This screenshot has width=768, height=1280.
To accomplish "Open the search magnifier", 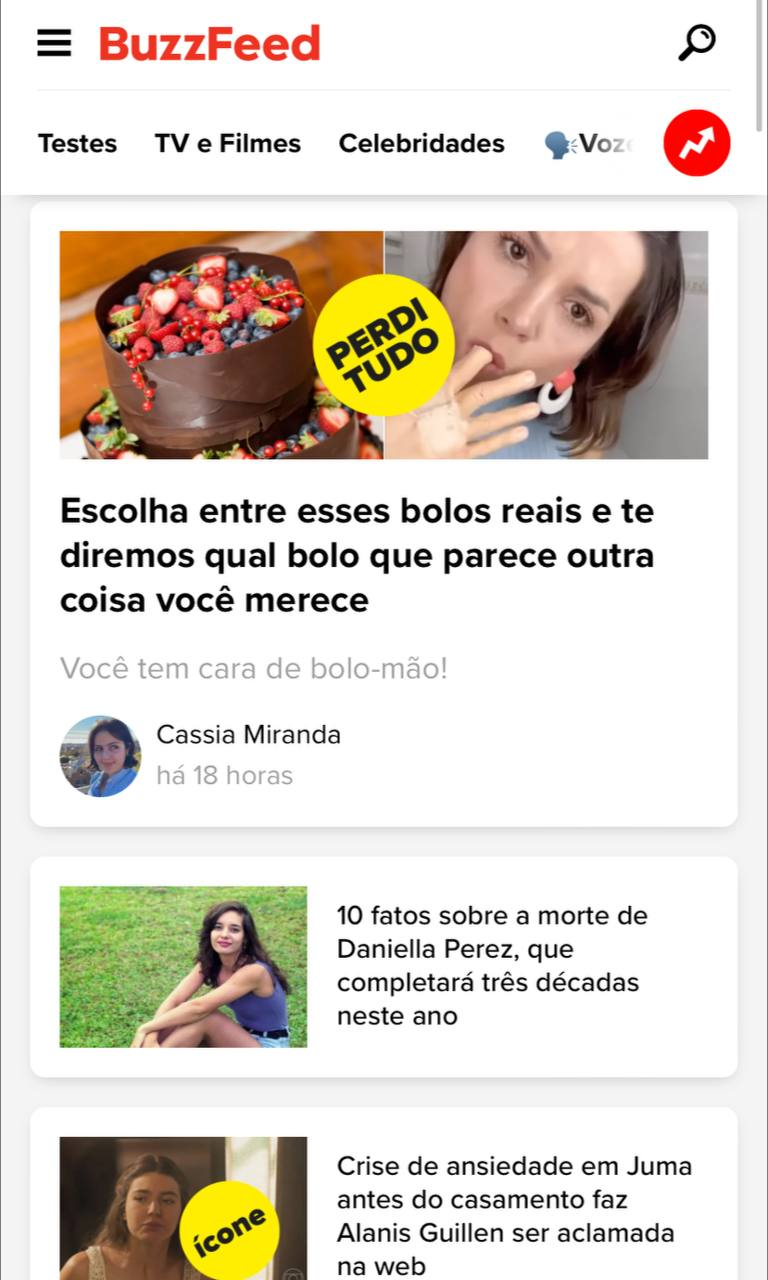I will 697,43.
